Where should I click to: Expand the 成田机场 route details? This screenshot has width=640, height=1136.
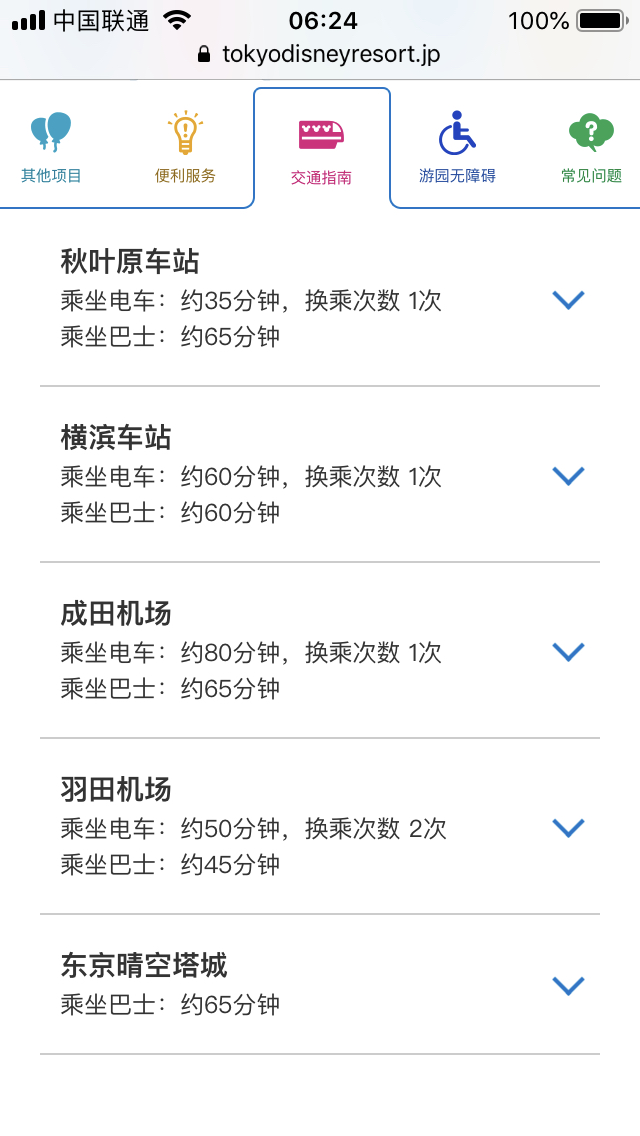tap(568, 651)
